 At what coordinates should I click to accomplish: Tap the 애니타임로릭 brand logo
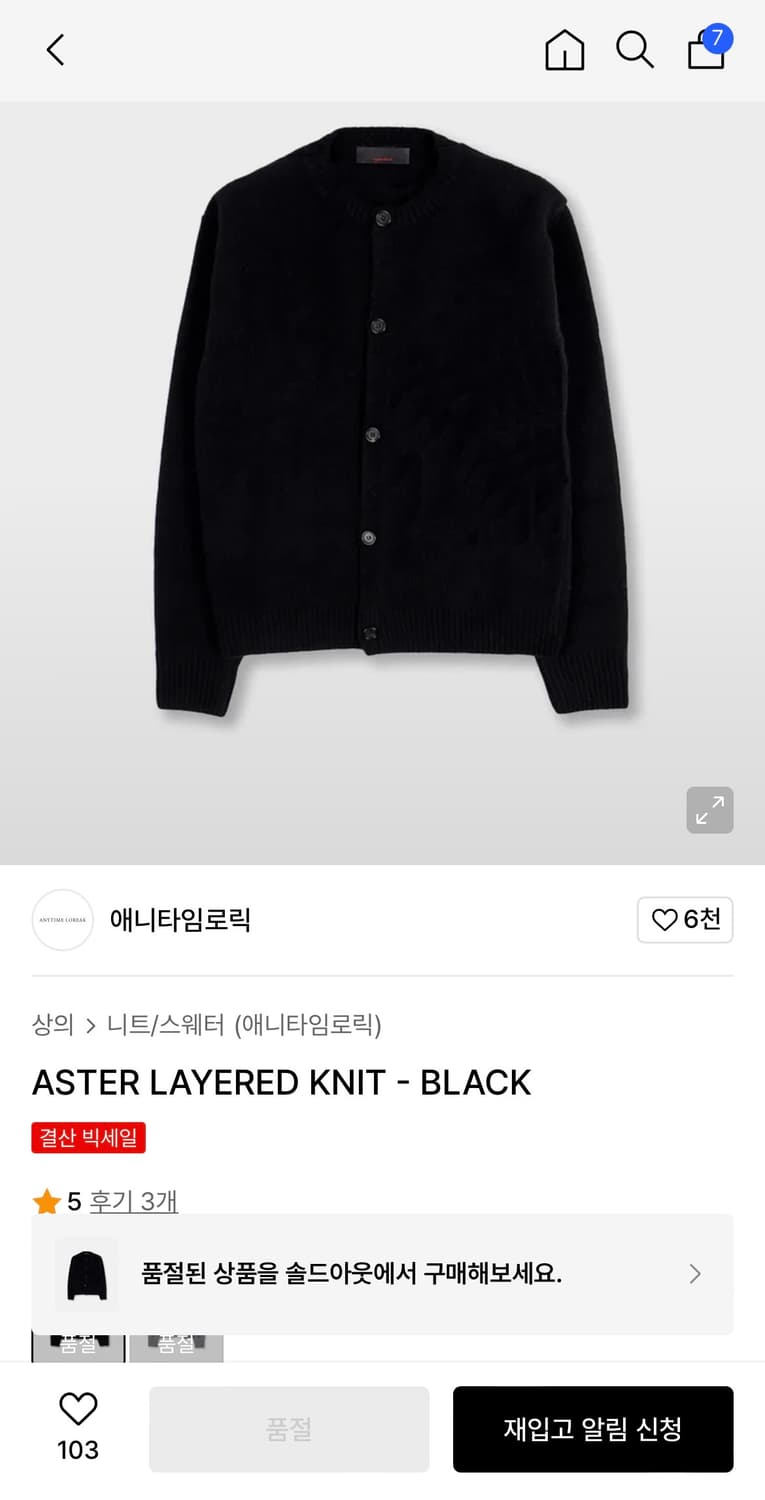coord(62,920)
